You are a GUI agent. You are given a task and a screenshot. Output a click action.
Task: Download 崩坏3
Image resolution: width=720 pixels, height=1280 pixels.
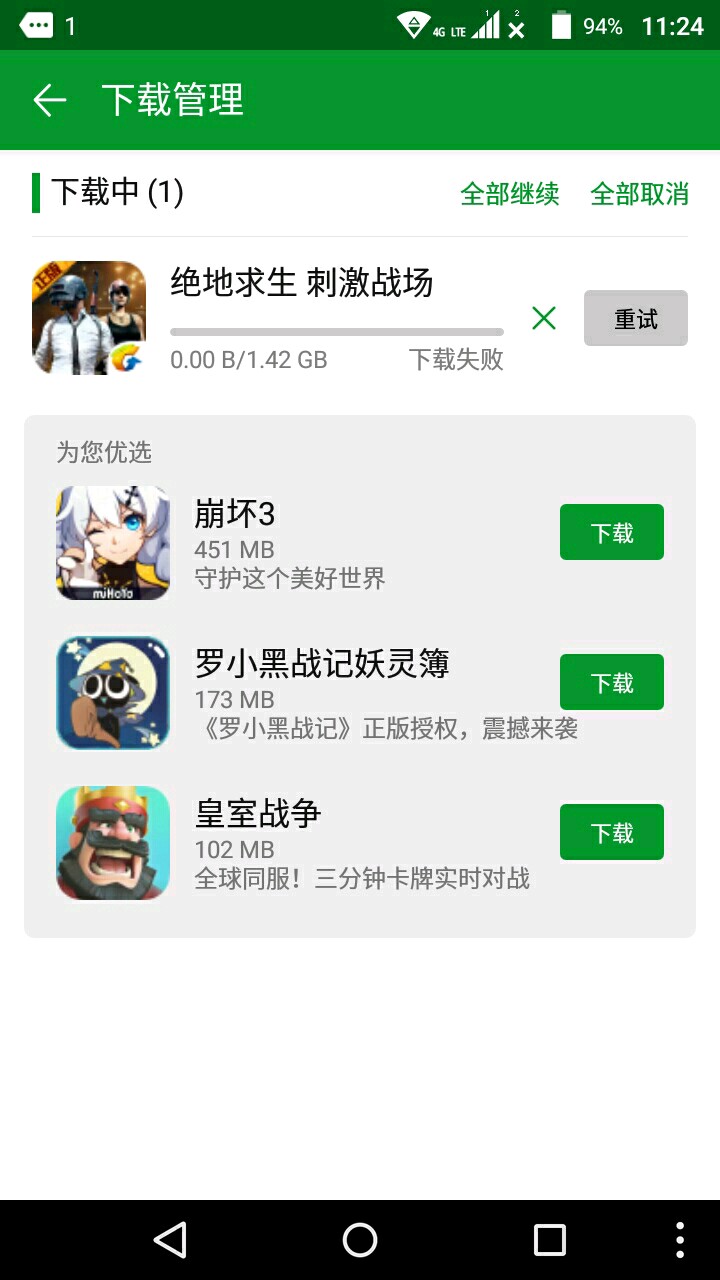611,533
